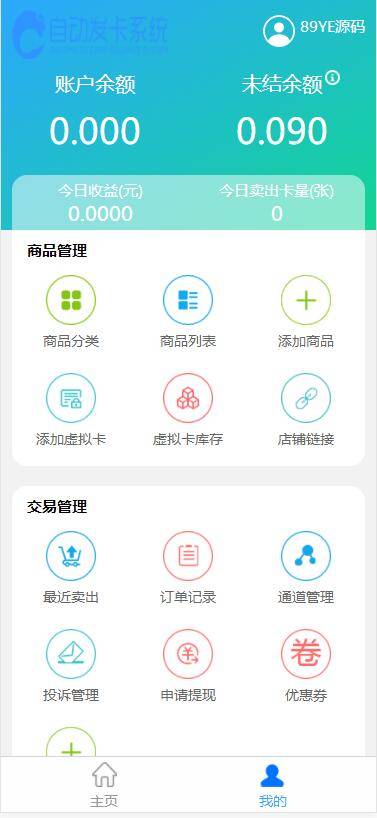Image resolution: width=377 pixels, height=818 pixels.
Task: Open the 89YE源码 profile avatar
Action: click(x=279, y=31)
